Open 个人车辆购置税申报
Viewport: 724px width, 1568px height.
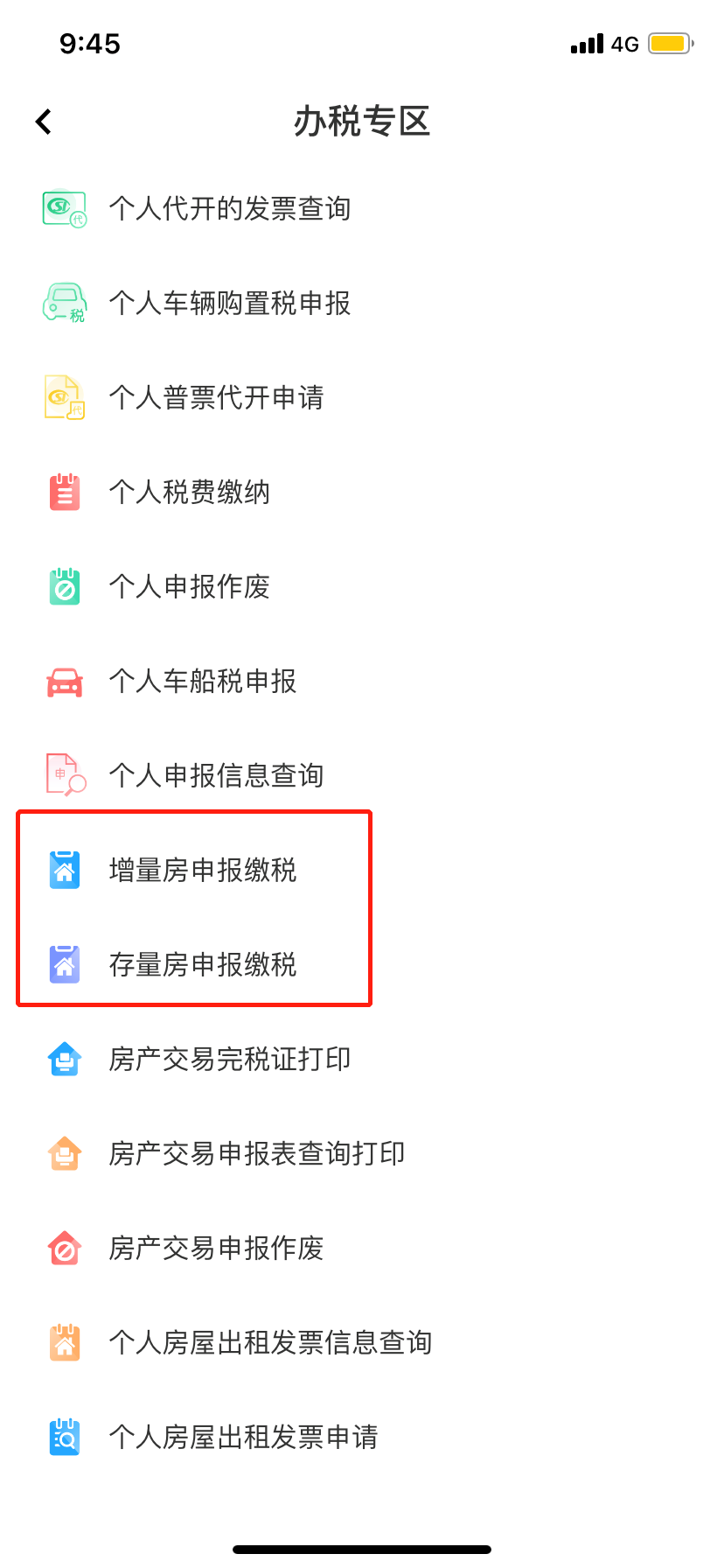pos(362,303)
